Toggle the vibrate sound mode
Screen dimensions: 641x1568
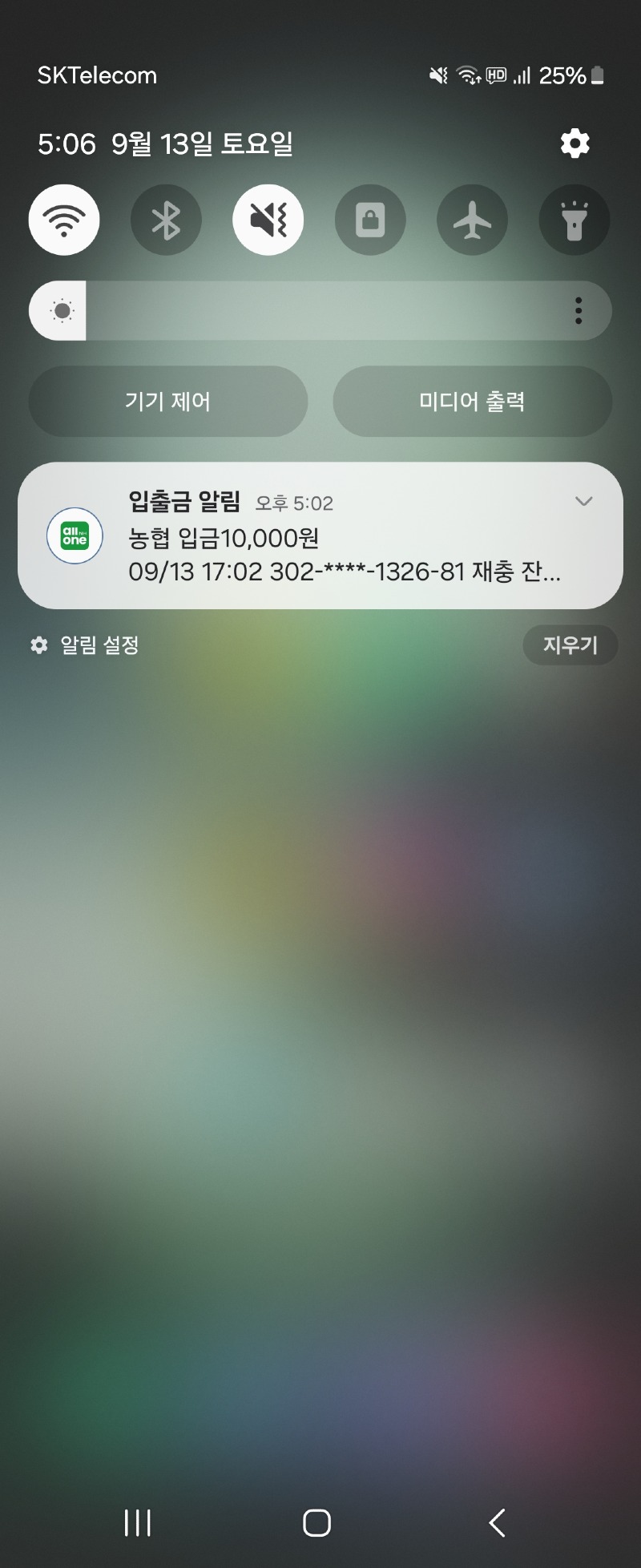click(268, 220)
